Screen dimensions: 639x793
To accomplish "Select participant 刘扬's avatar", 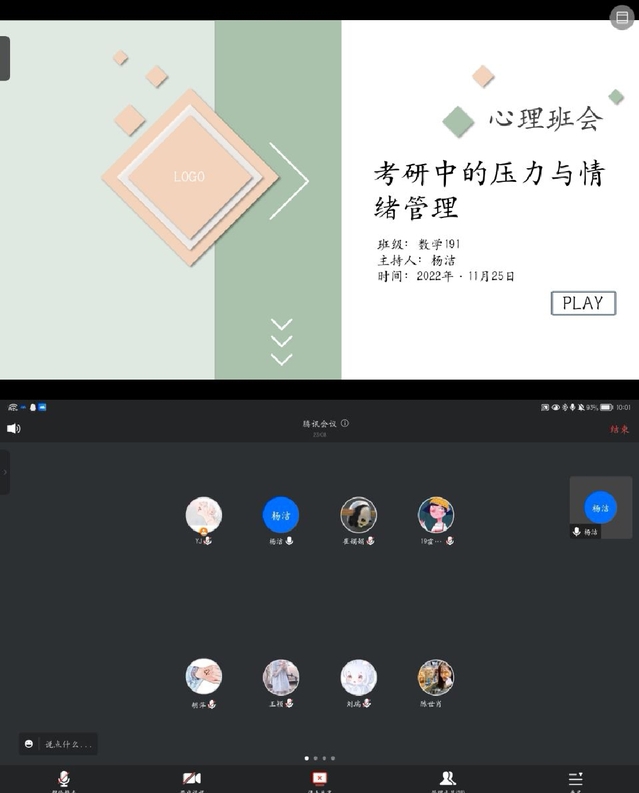I will click(358, 677).
